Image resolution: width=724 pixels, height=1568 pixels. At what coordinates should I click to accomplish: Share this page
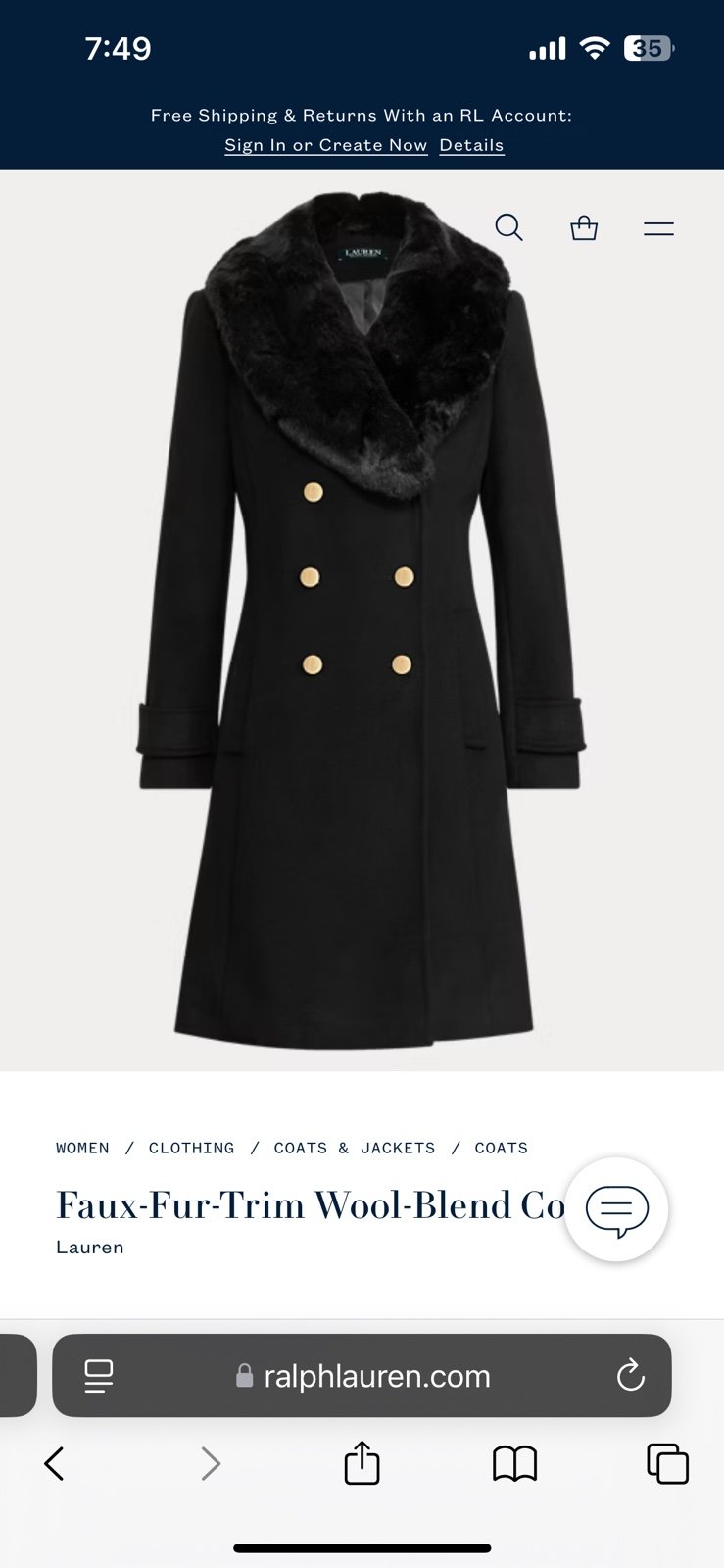click(362, 1462)
